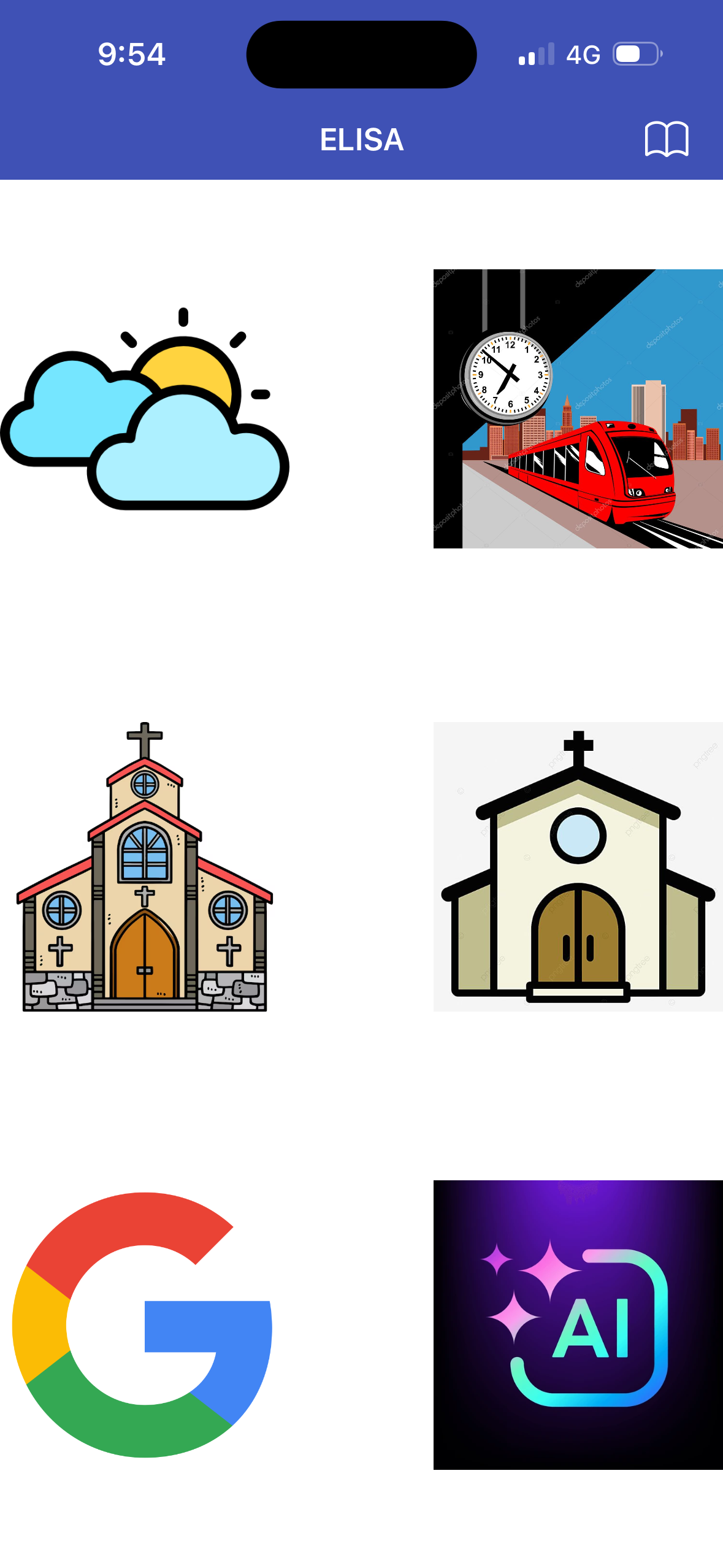Open the red train and clock tile

coord(578,409)
